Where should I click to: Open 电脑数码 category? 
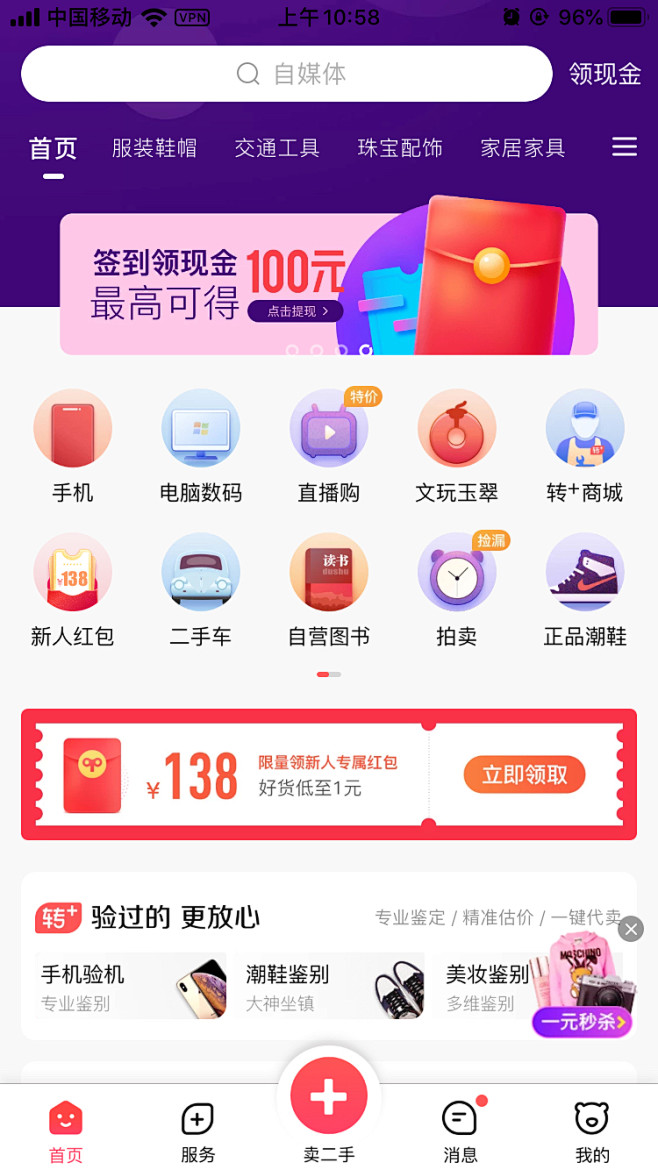(201, 445)
